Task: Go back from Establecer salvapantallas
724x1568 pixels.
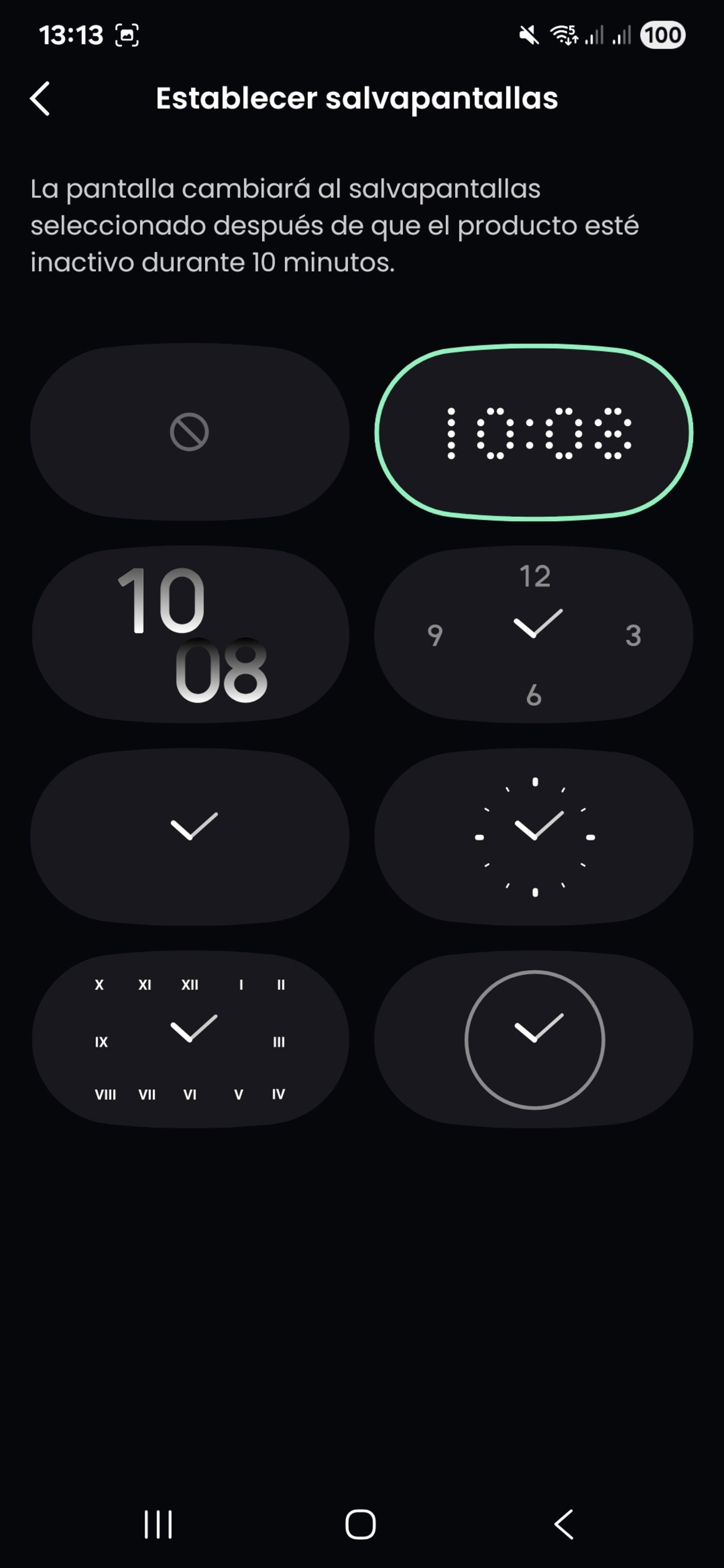Action: tap(40, 99)
